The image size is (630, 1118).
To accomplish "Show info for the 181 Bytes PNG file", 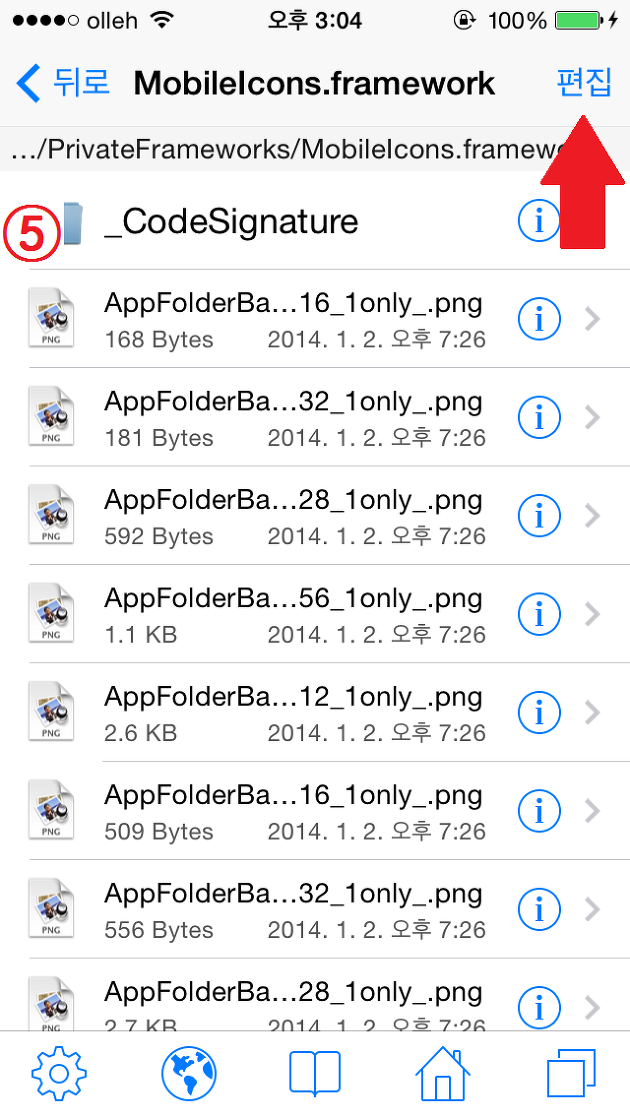I will (x=540, y=417).
